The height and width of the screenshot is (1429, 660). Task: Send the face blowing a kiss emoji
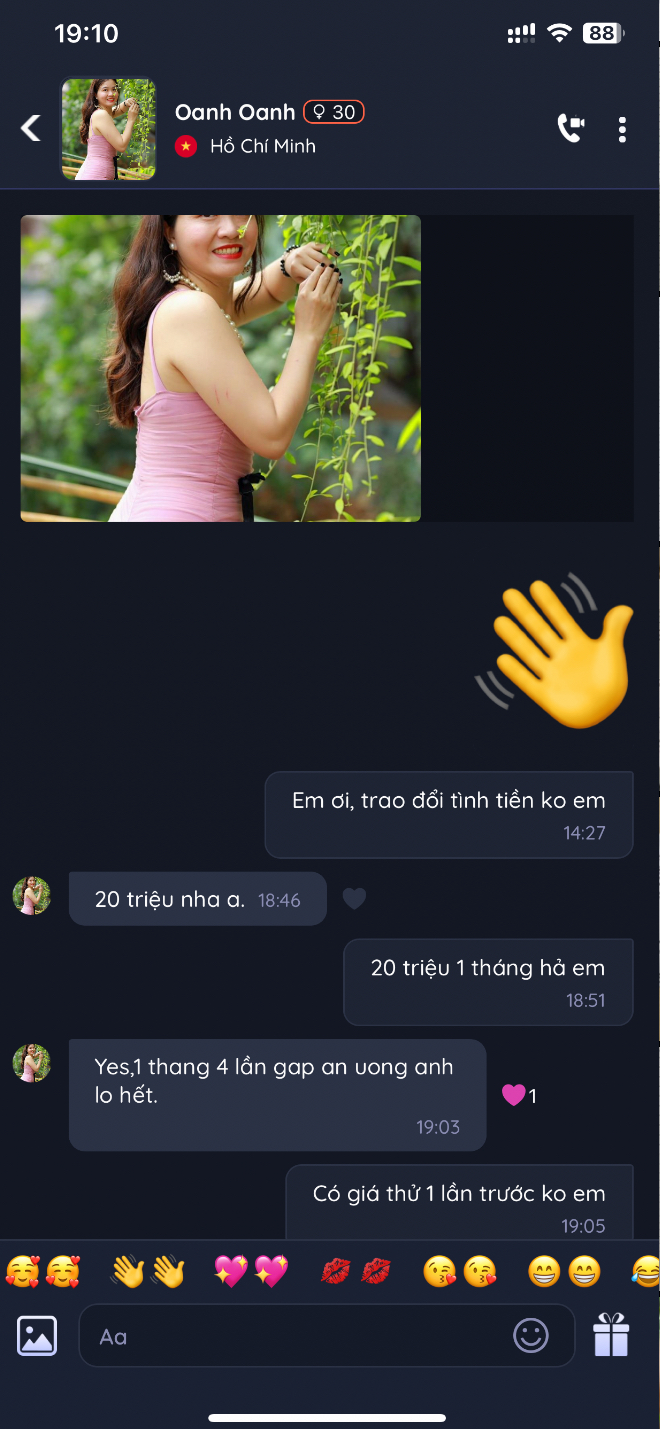[460, 1271]
